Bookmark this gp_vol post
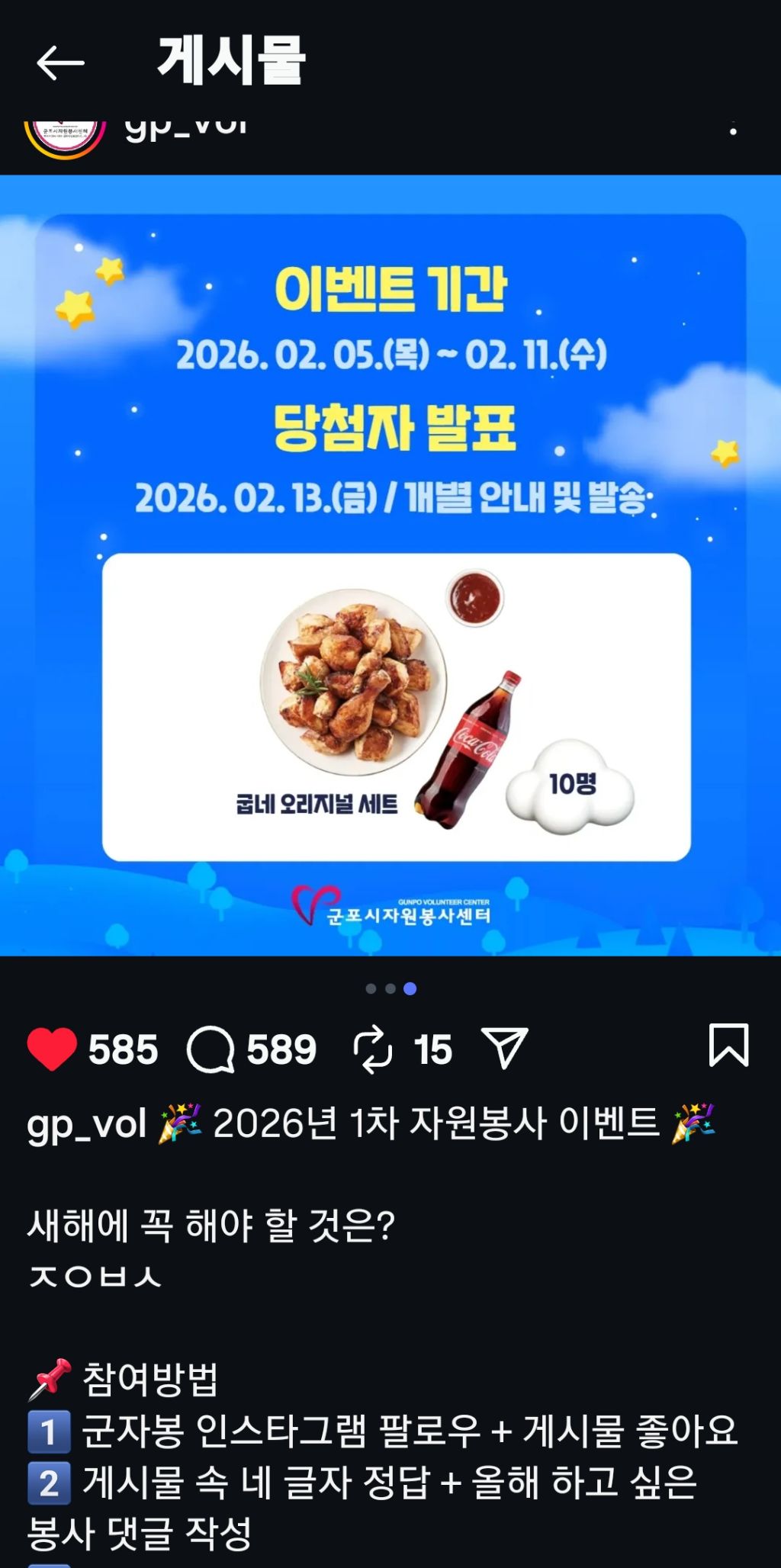Screen dimensions: 781x1568 coord(728,1046)
